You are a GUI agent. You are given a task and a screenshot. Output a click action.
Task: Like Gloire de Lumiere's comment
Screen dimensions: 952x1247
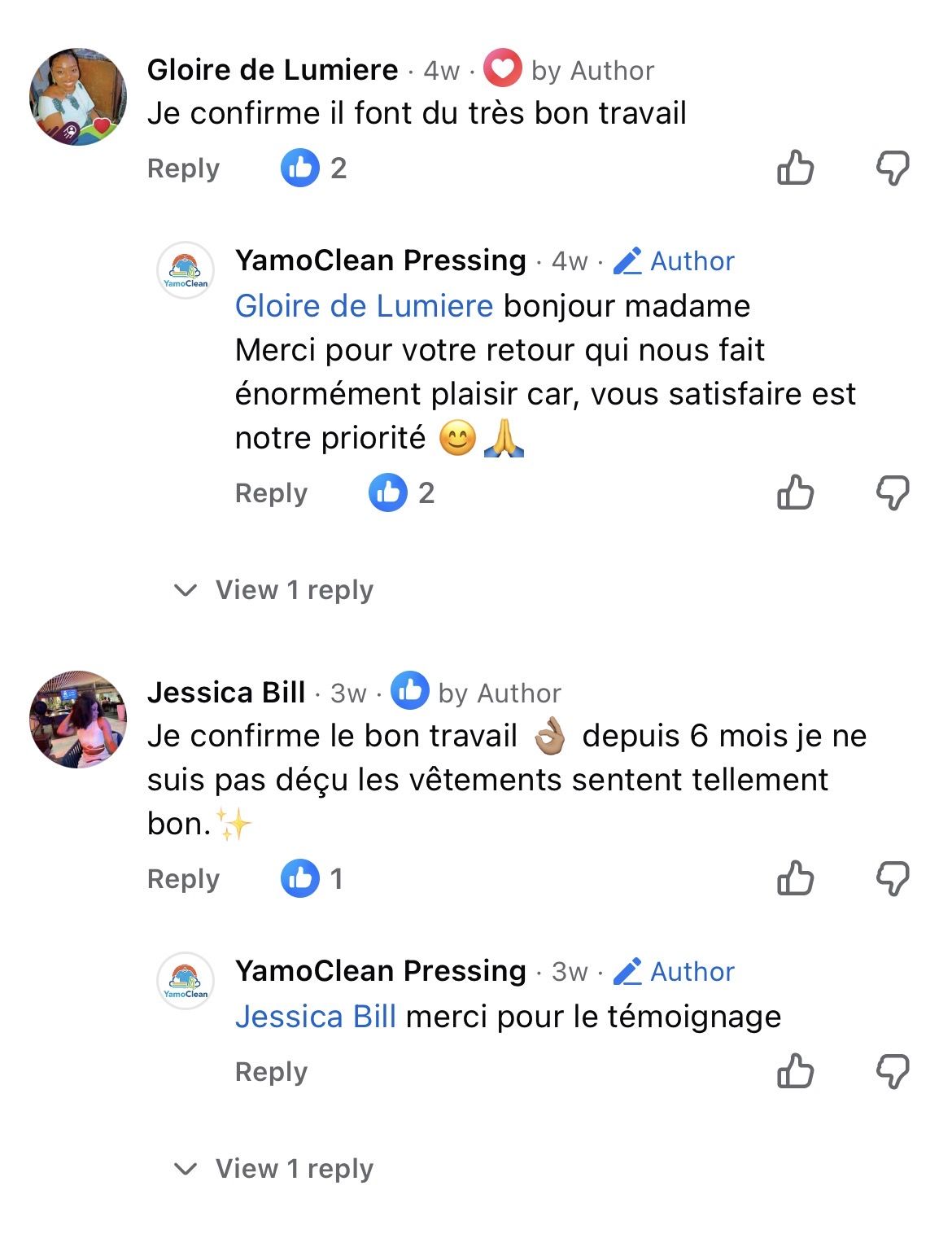pos(795,168)
